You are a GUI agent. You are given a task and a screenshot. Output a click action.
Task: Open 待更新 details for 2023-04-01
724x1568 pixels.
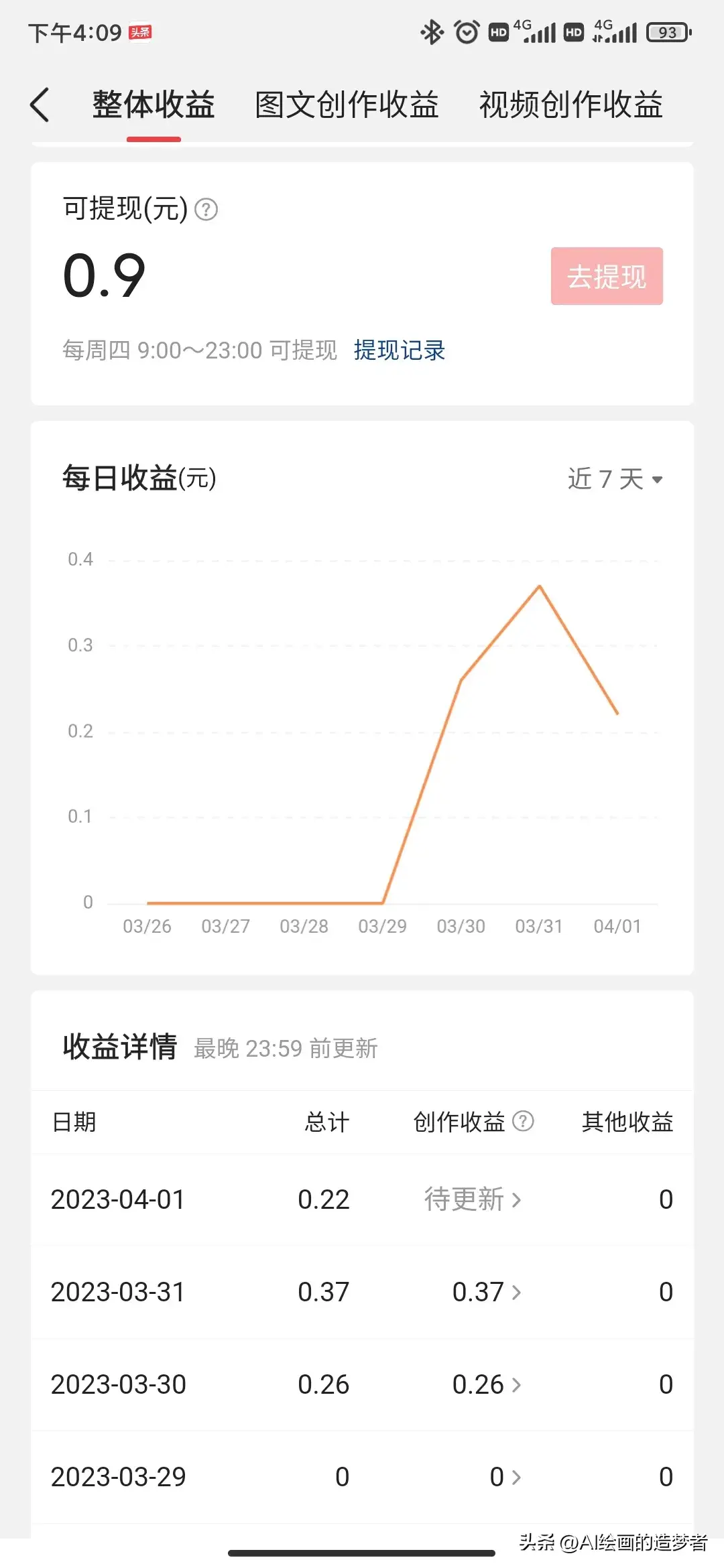(472, 1199)
